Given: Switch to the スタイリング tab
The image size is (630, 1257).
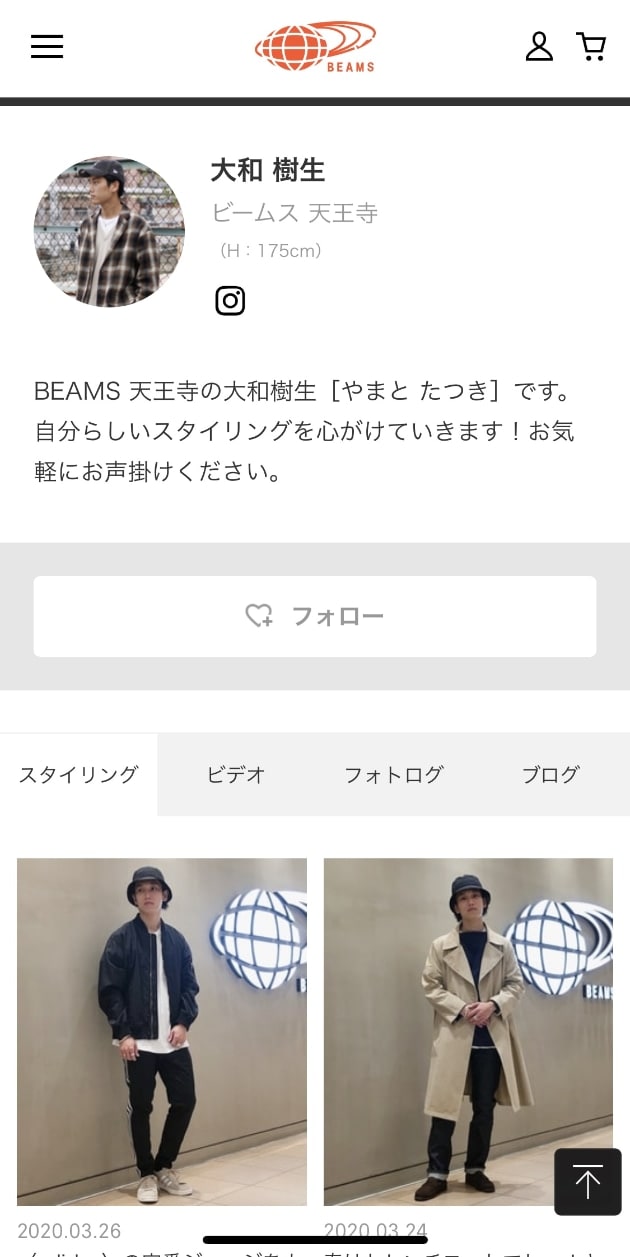Looking at the screenshot, I should (x=78, y=775).
